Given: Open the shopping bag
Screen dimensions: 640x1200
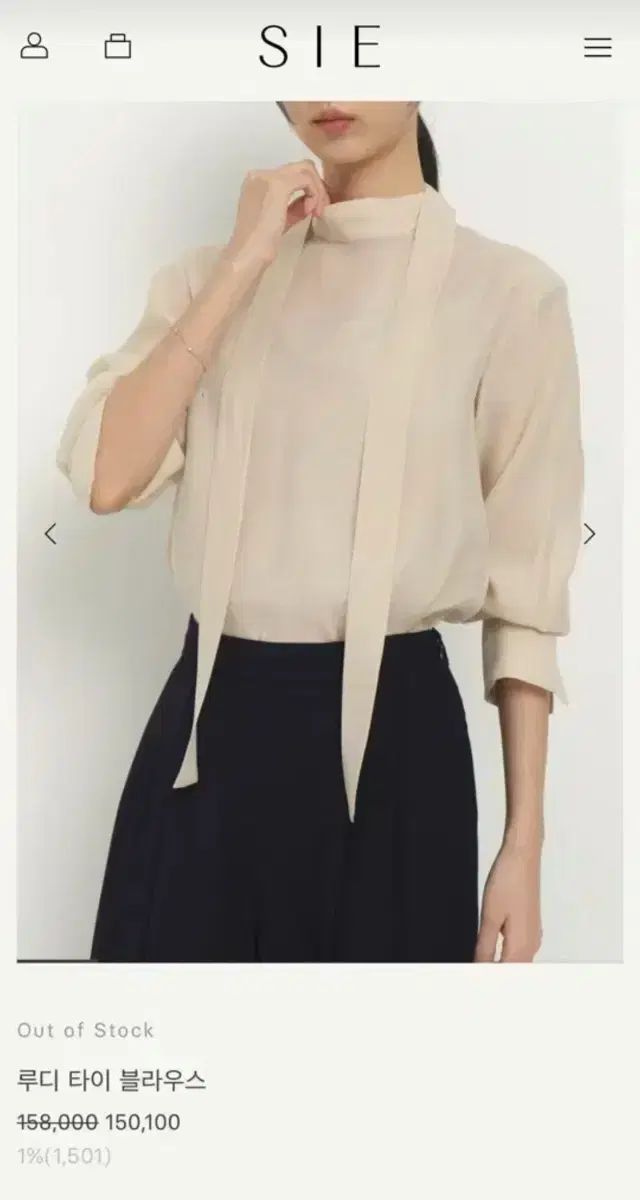Looking at the screenshot, I should (118, 46).
